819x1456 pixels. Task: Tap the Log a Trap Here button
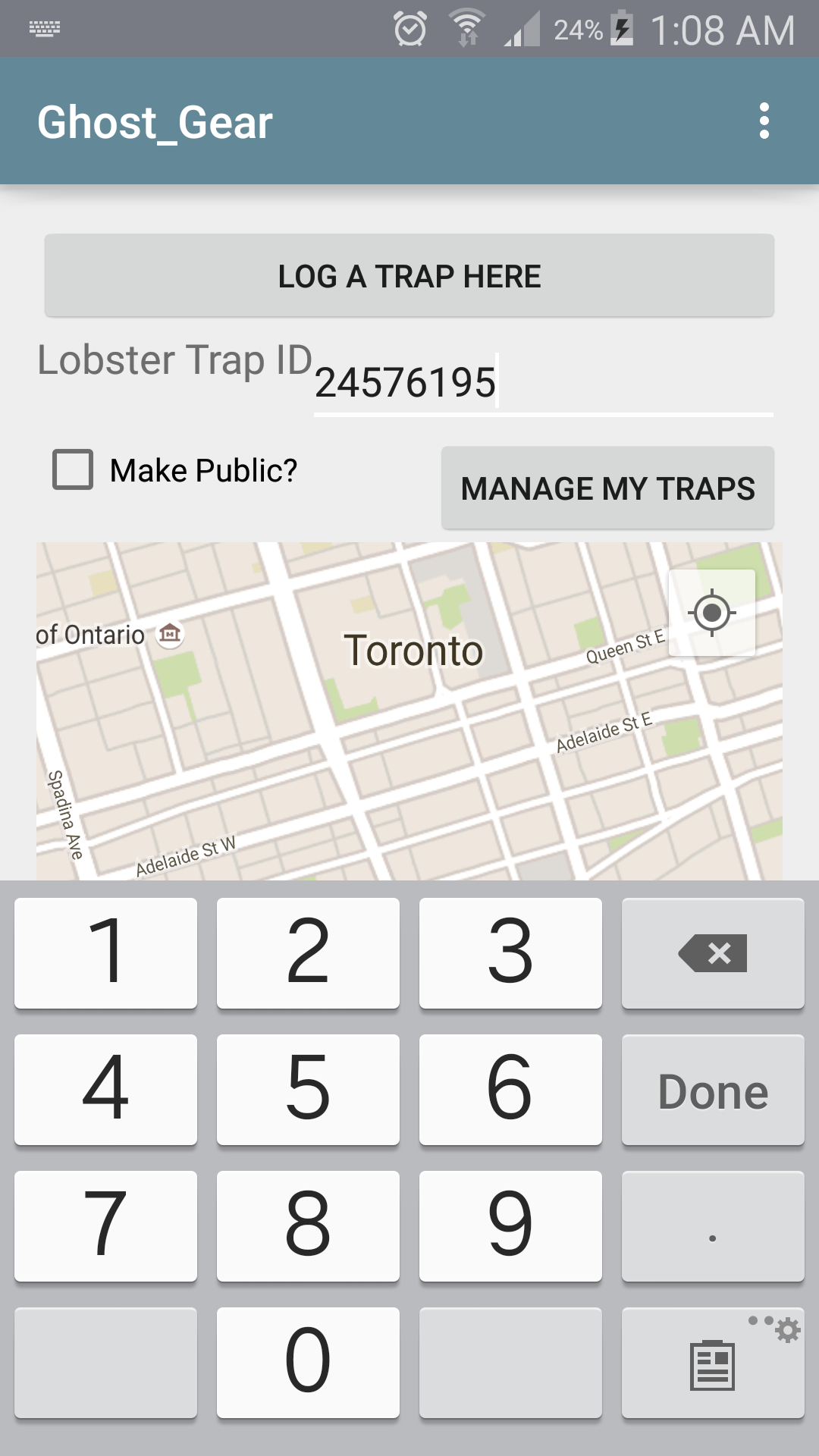(409, 276)
